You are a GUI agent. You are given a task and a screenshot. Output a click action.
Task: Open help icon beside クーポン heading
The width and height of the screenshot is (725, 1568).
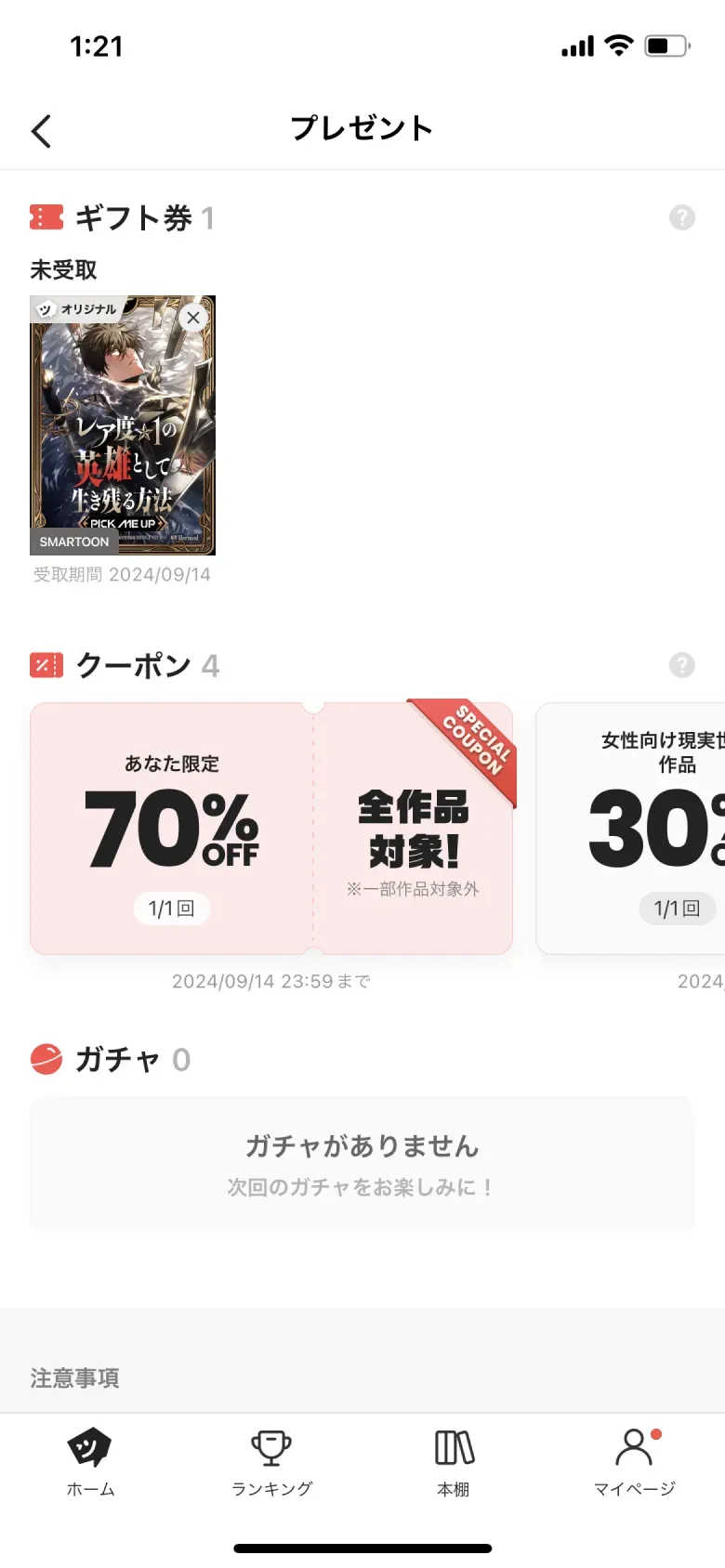681,665
